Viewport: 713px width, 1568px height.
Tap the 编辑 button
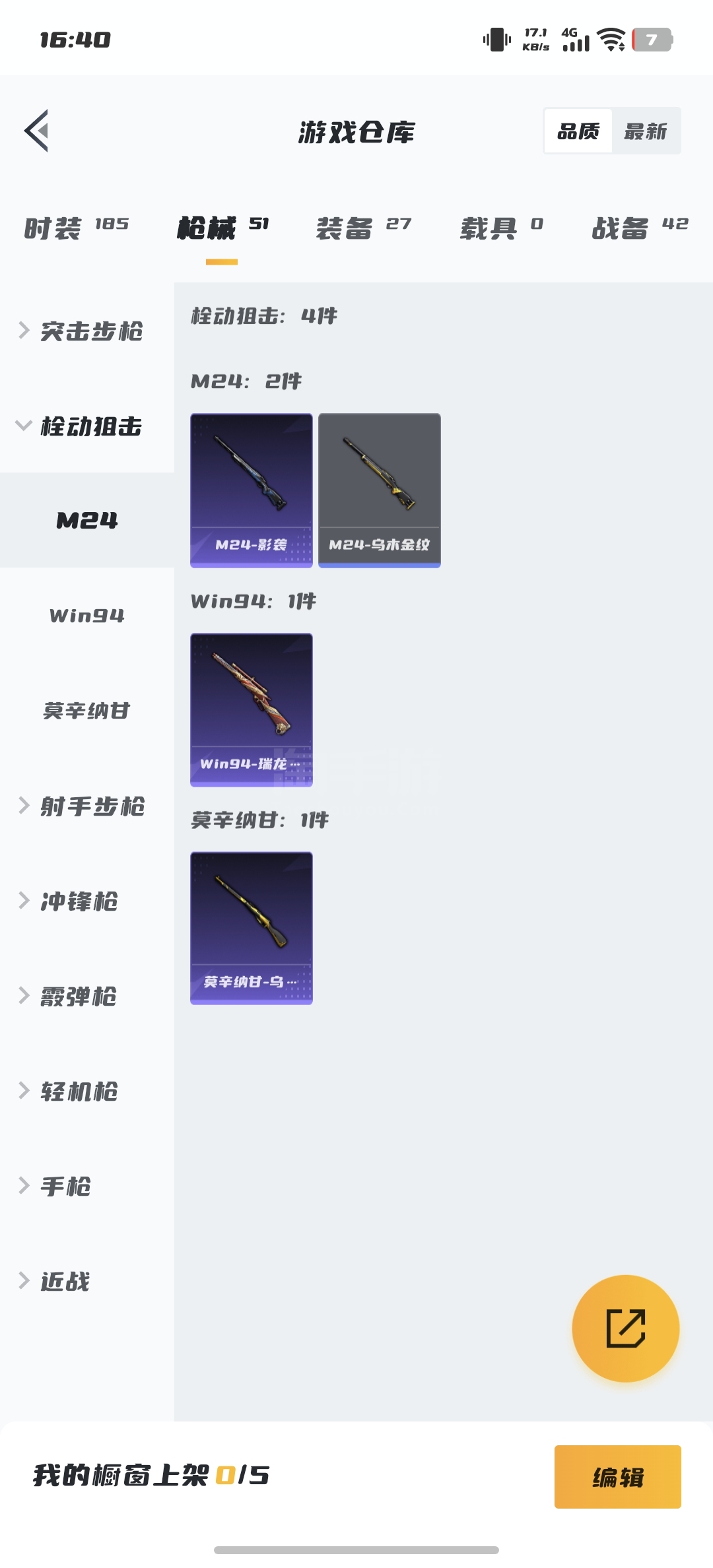point(618,1477)
